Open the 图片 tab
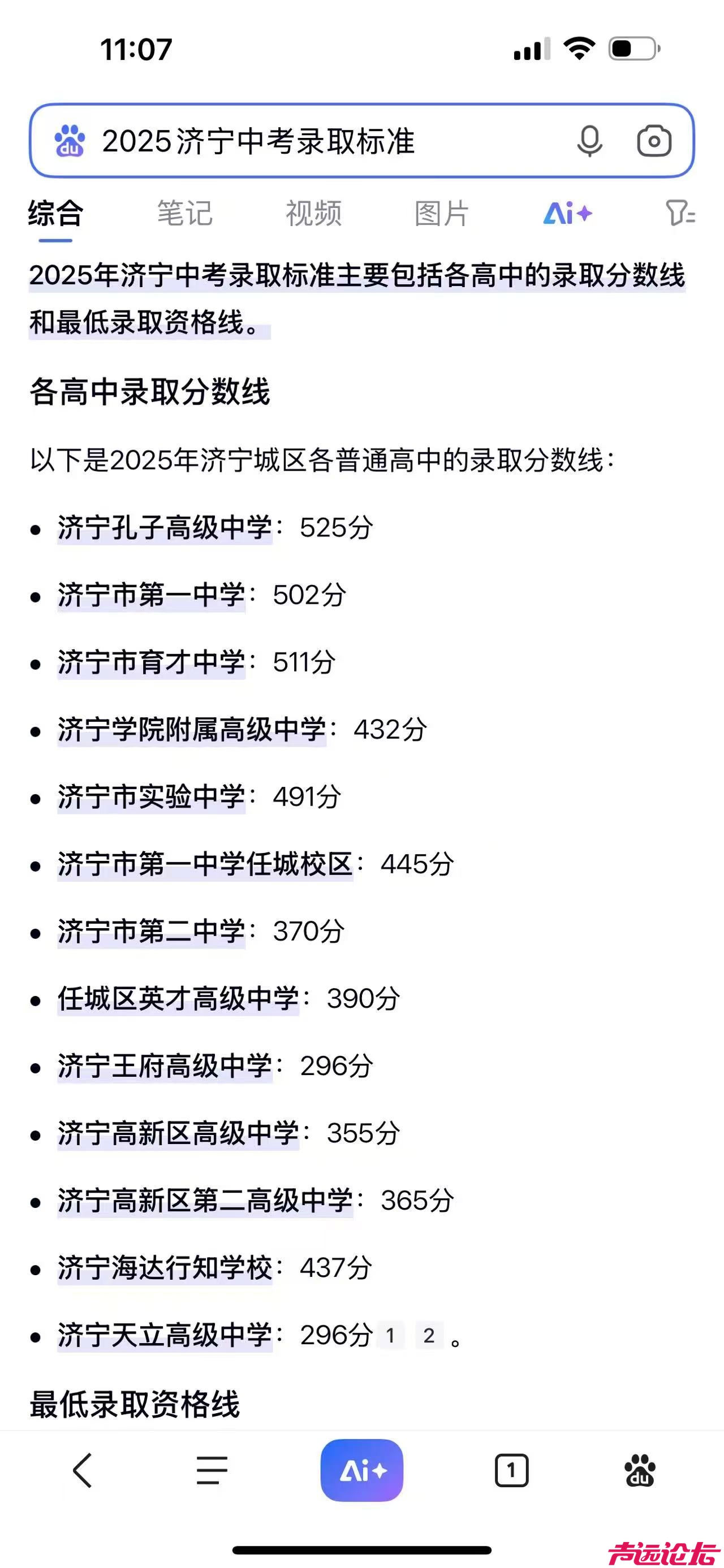Screen dimensions: 724x1568 coord(442,213)
